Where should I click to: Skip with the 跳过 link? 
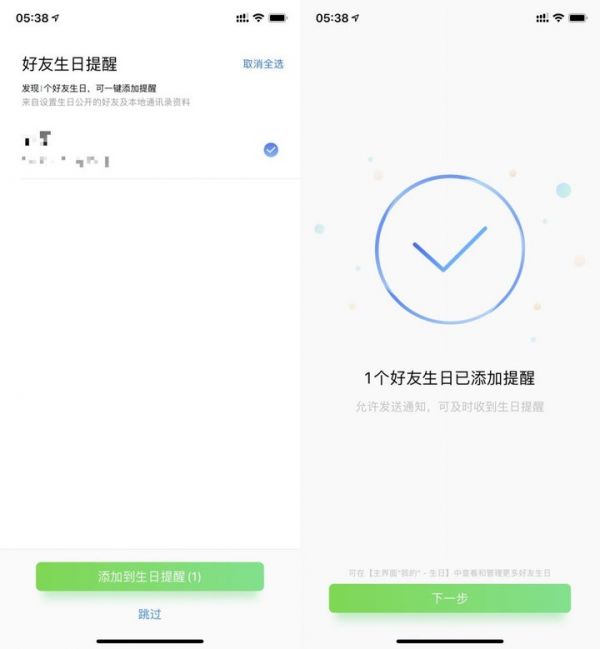(150, 614)
